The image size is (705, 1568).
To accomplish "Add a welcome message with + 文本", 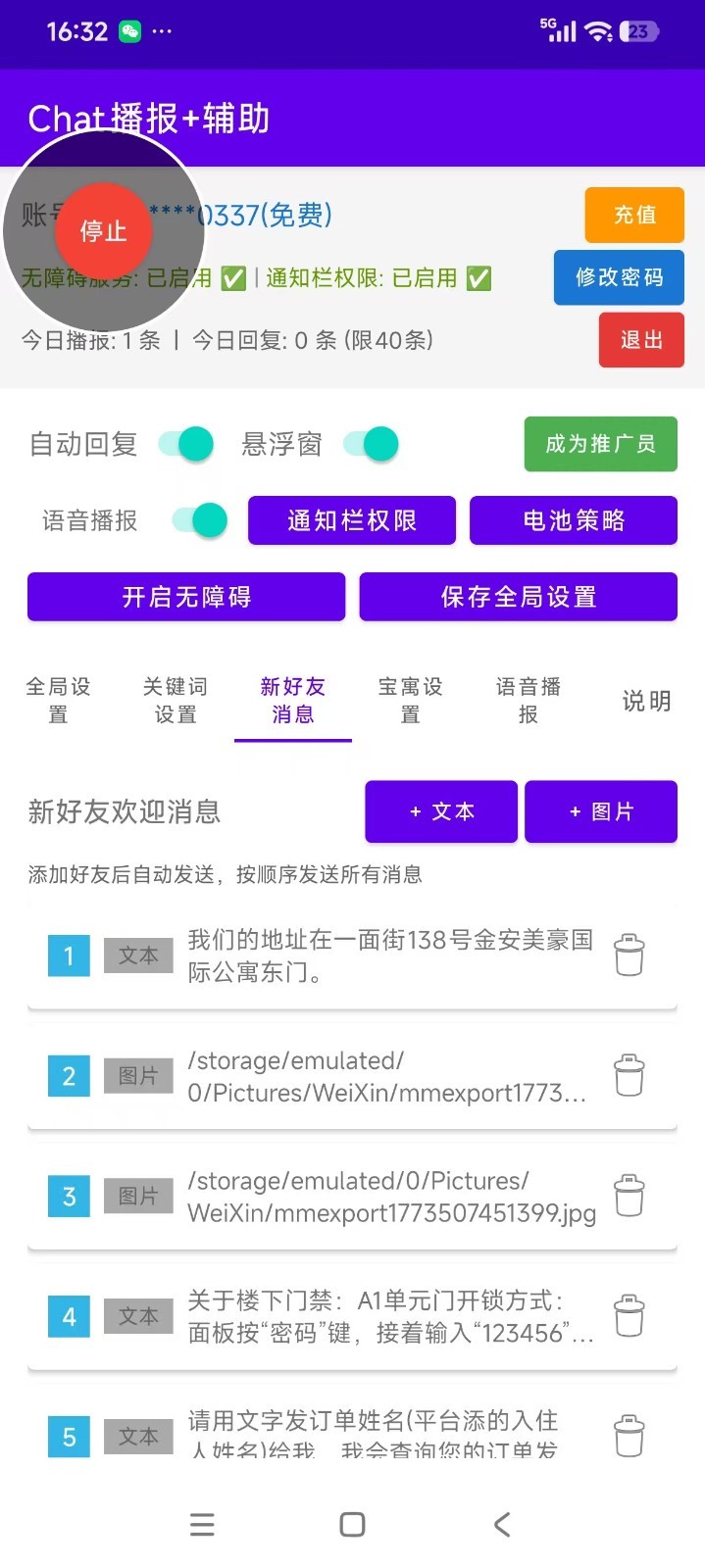I will click(x=441, y=811).
